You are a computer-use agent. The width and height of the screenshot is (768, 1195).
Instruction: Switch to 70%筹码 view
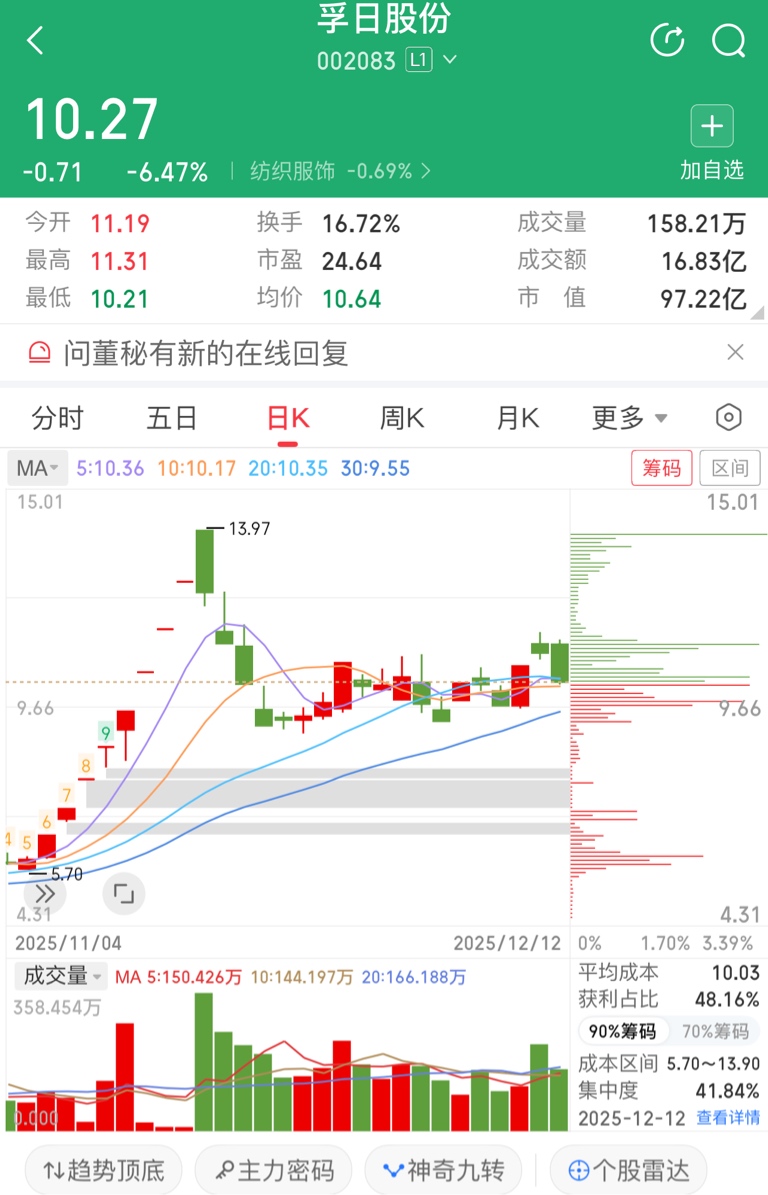point(715,1031)
